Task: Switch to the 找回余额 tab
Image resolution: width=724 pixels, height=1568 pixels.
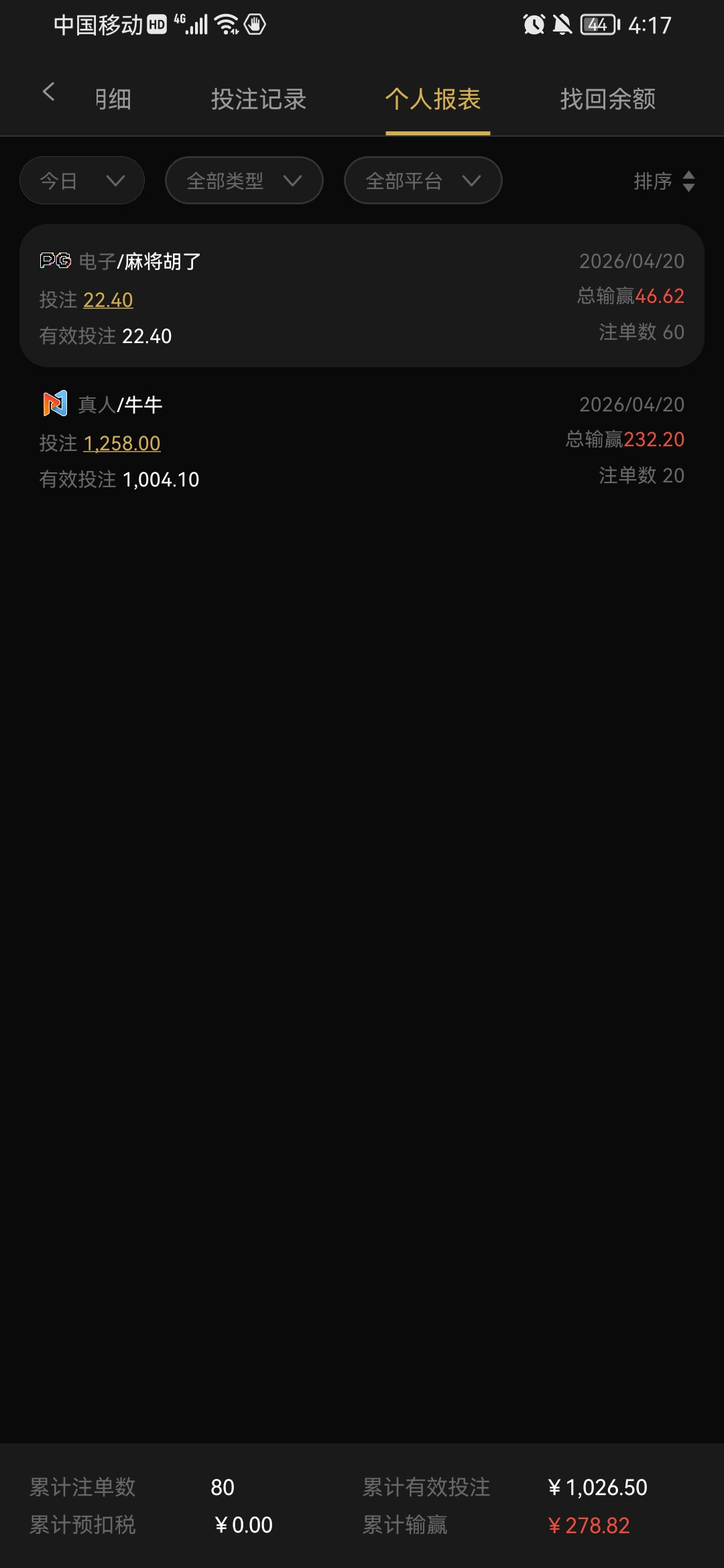Action: pos(607,99)
